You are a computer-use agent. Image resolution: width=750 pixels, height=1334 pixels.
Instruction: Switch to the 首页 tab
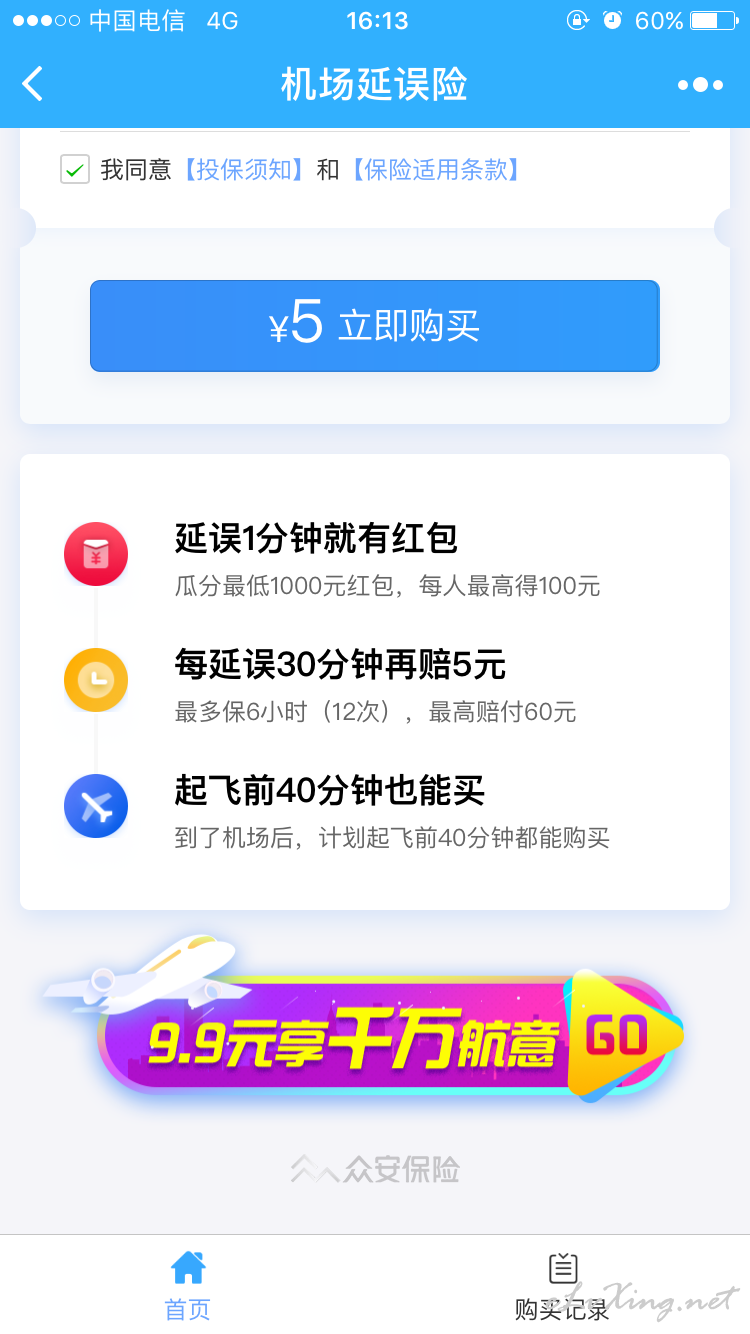click(x=188, y=1285)
